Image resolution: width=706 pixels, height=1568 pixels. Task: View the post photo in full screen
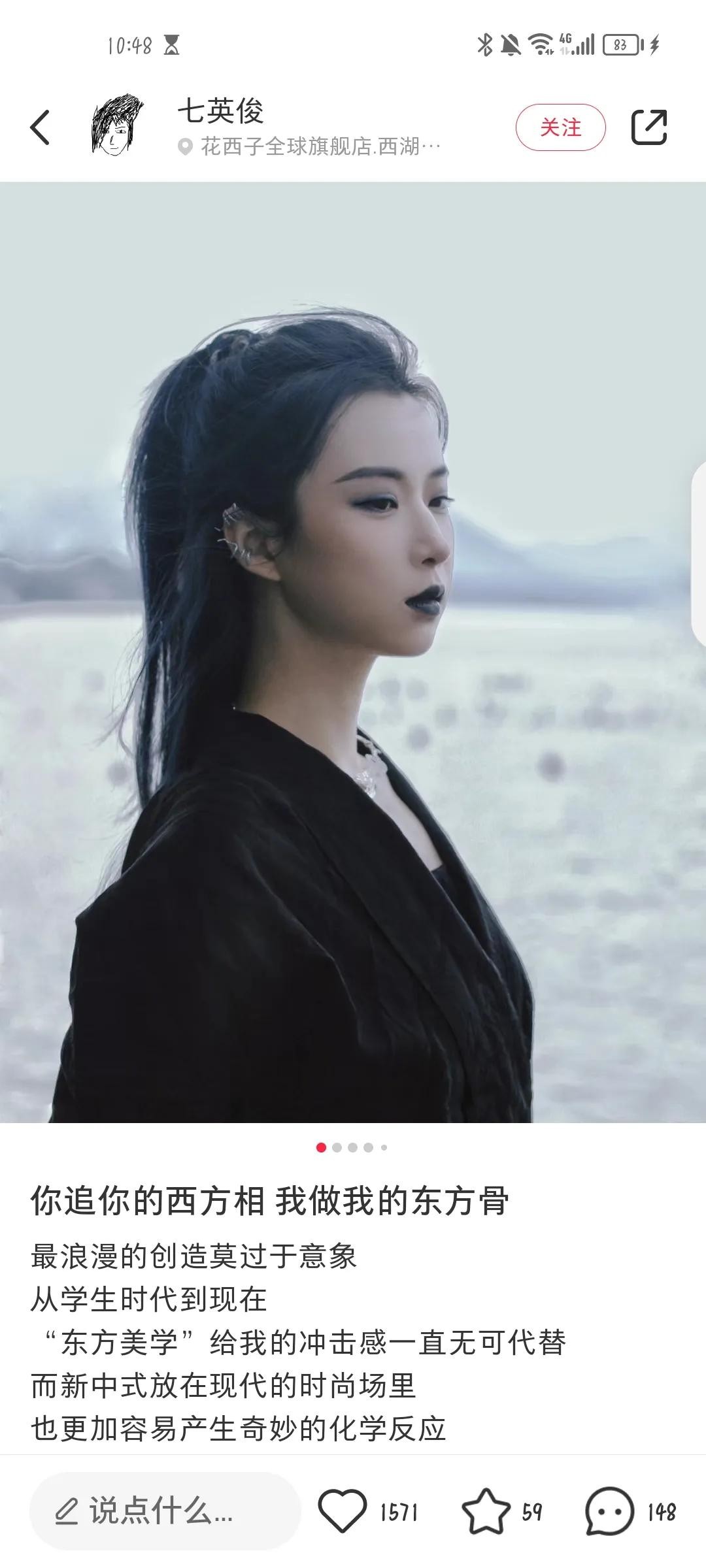pos(353,652)
